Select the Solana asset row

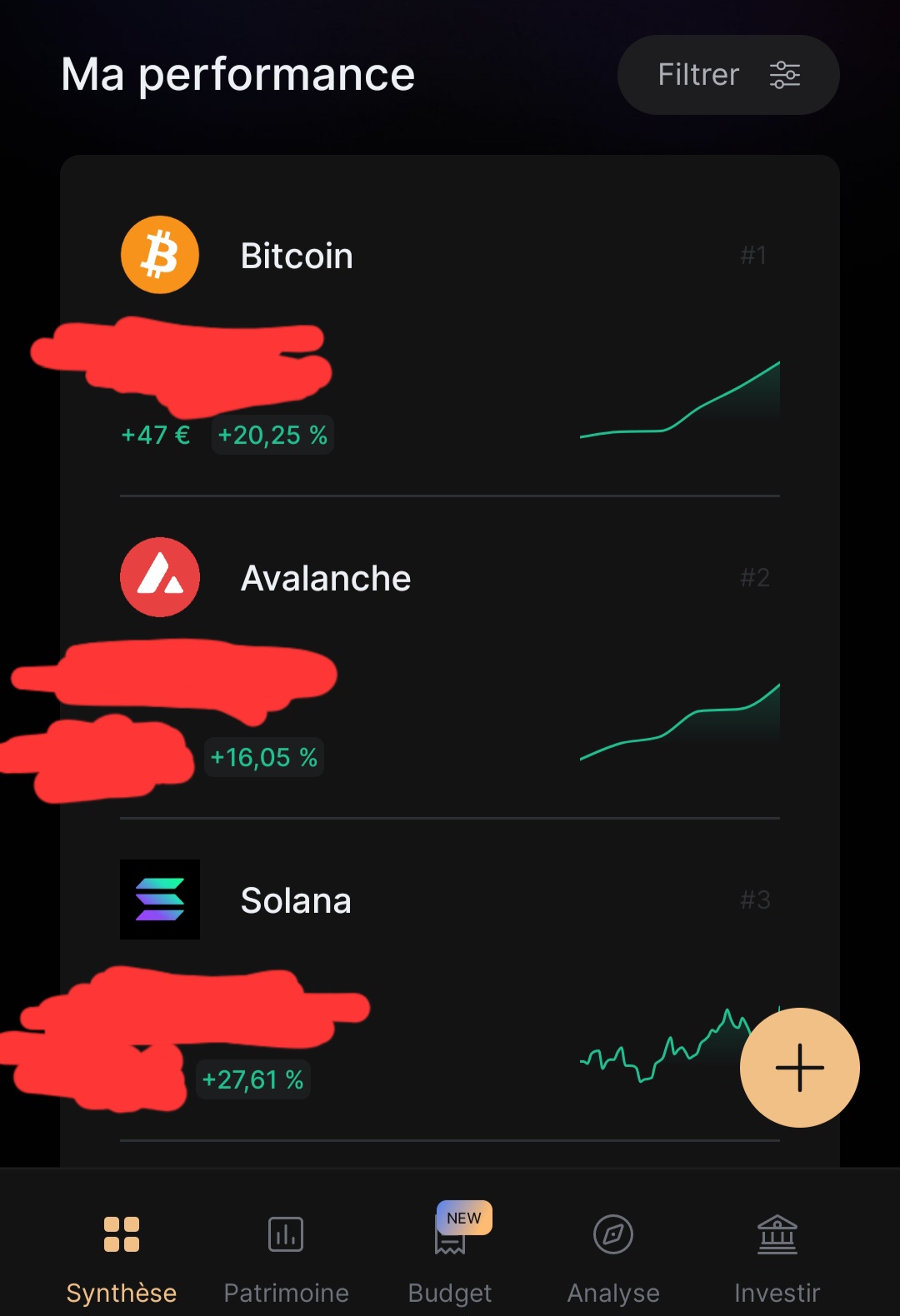pyautogui.click(x=296, y=901)
